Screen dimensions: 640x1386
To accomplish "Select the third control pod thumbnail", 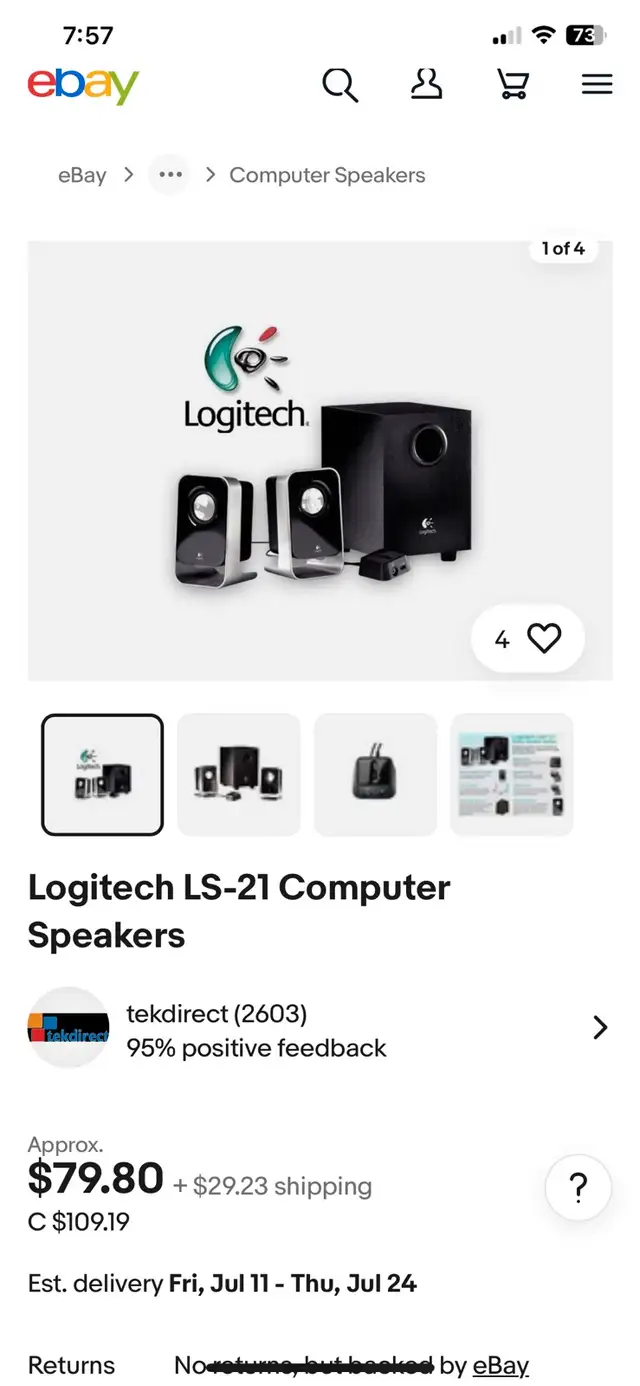I will [x=375, y=774].
